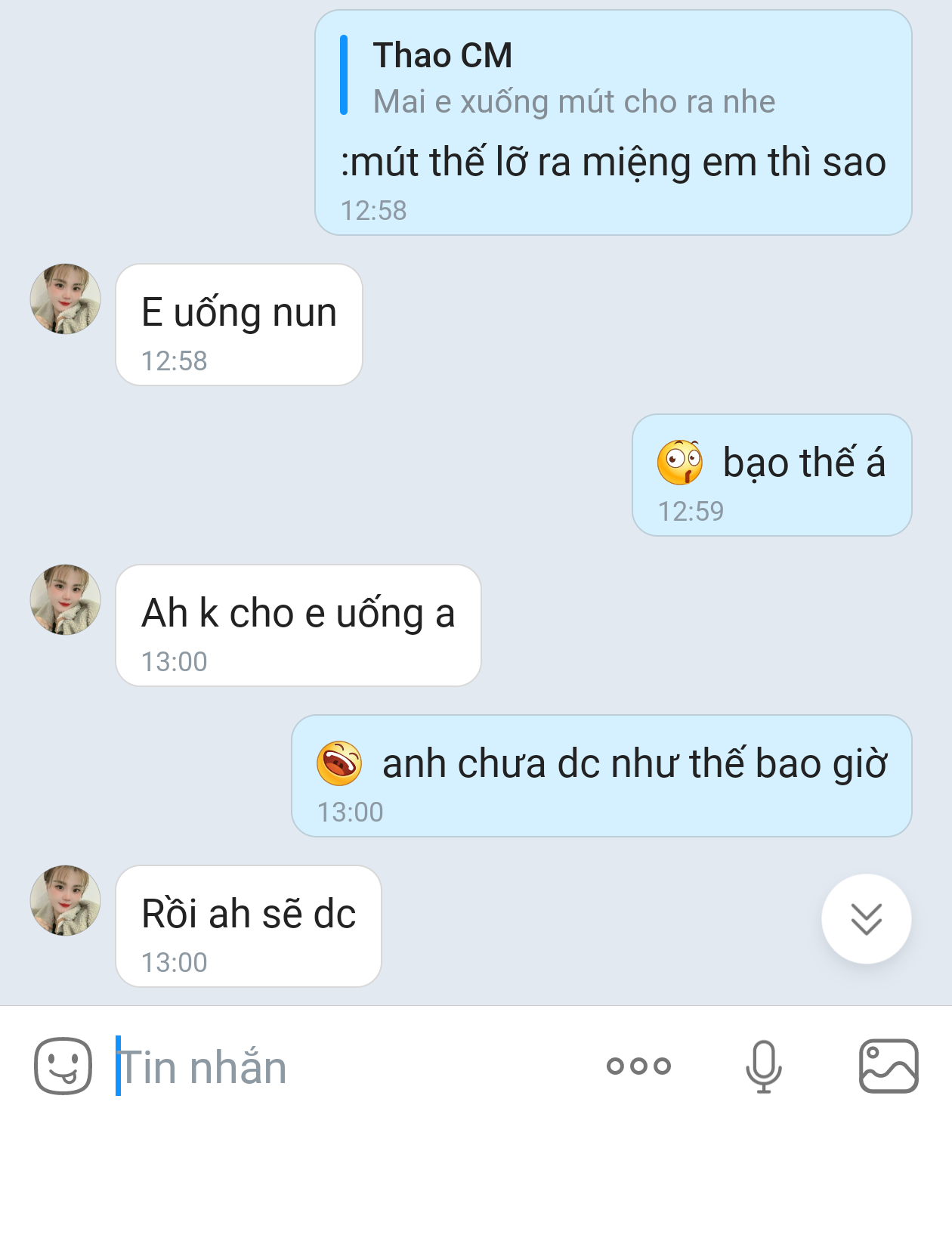The width and height of the screenshot is (952, 1235).
Task: Focus the Tin nhắn message field
Action: point(340,1067)
